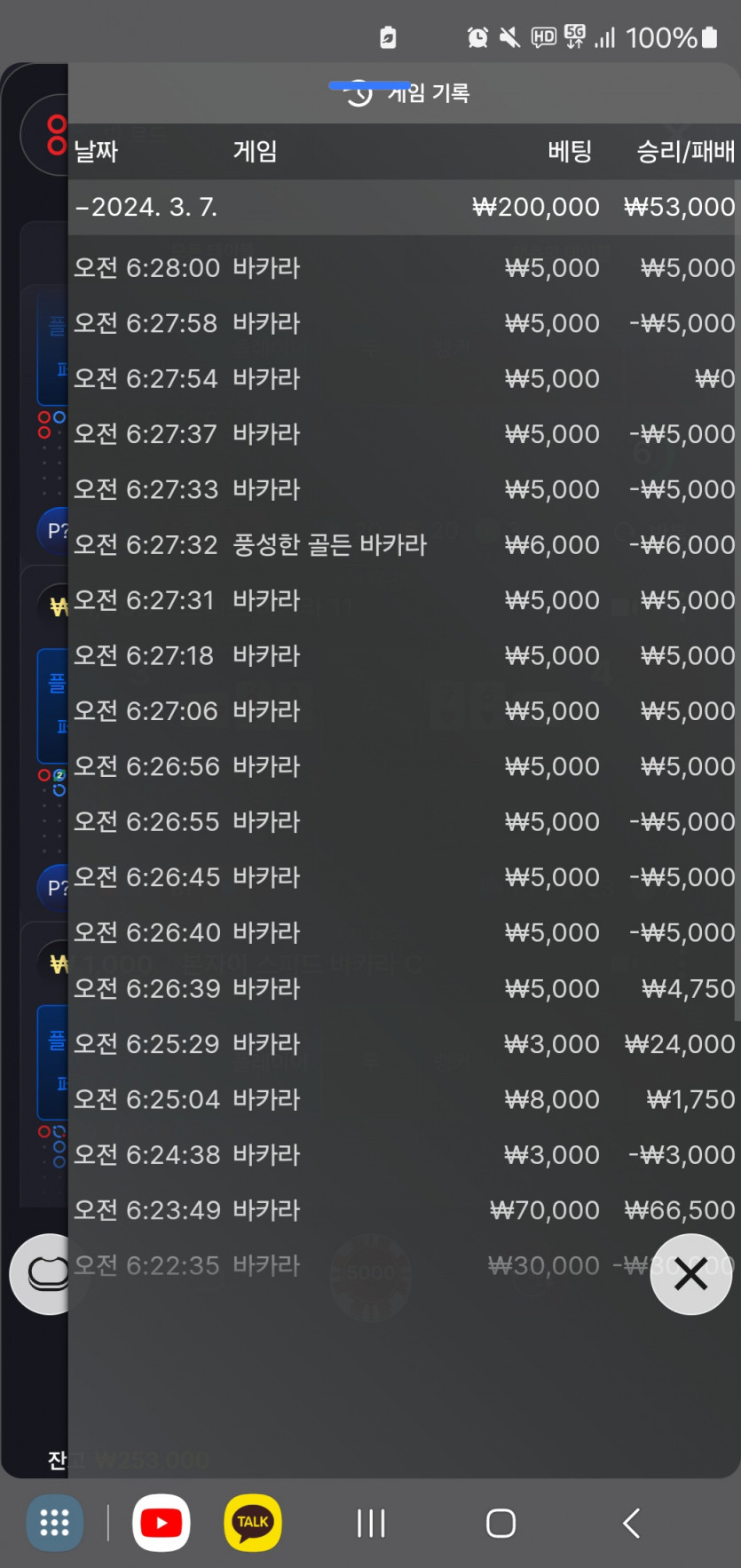
Task: Go back with the system back button
Action: [x=631, y=1524]
